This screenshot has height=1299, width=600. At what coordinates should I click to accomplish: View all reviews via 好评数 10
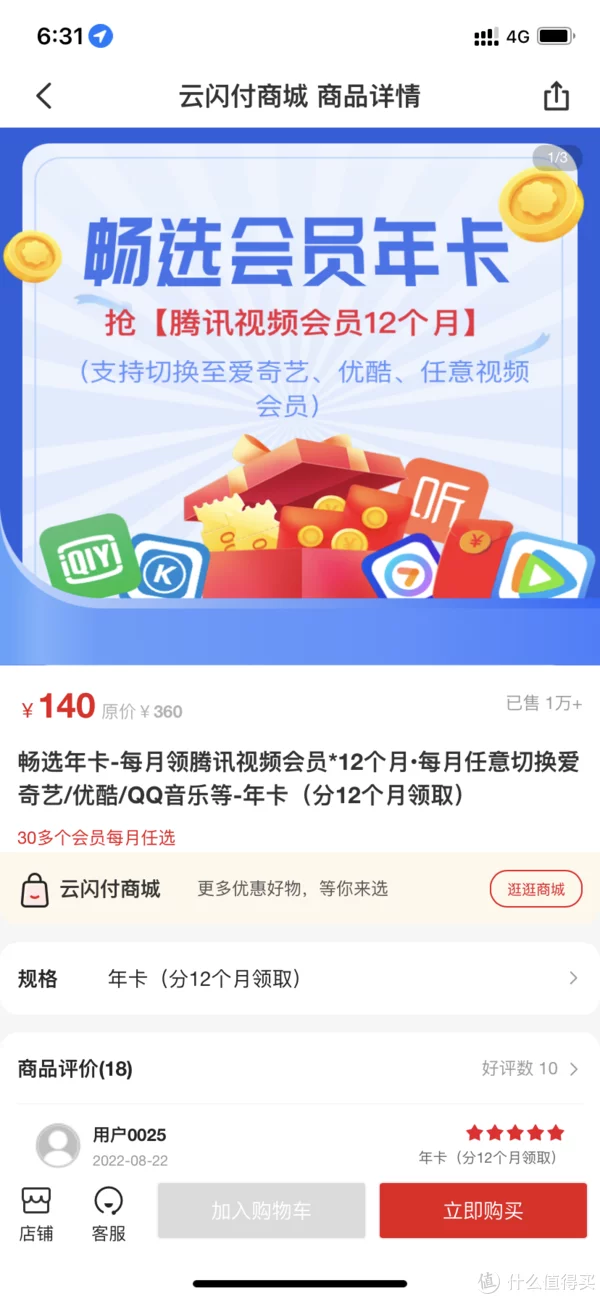tap(530, 1069)
